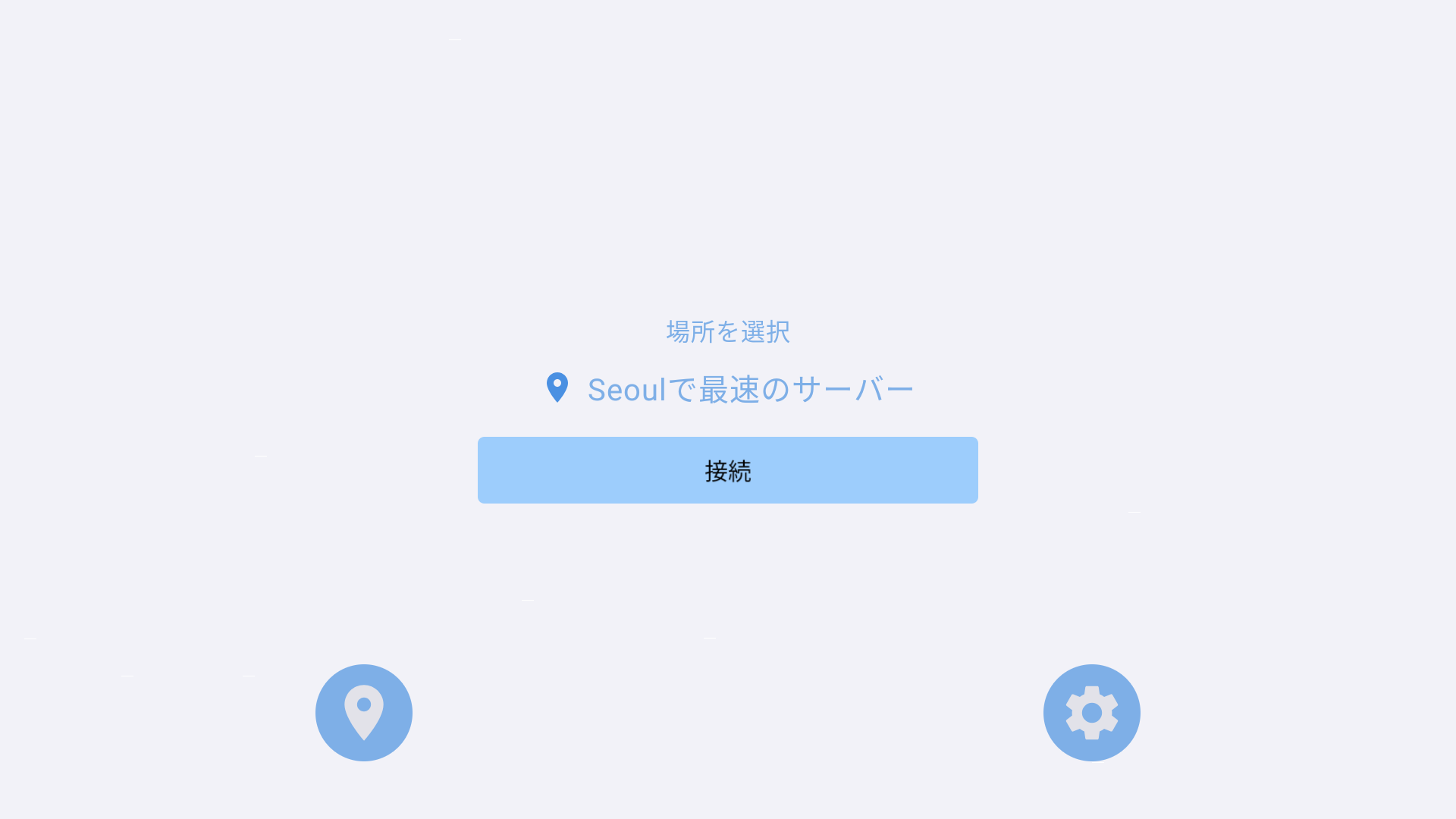
Task: Select the Seoul fastest server location
Action: (x=730, y=390)
